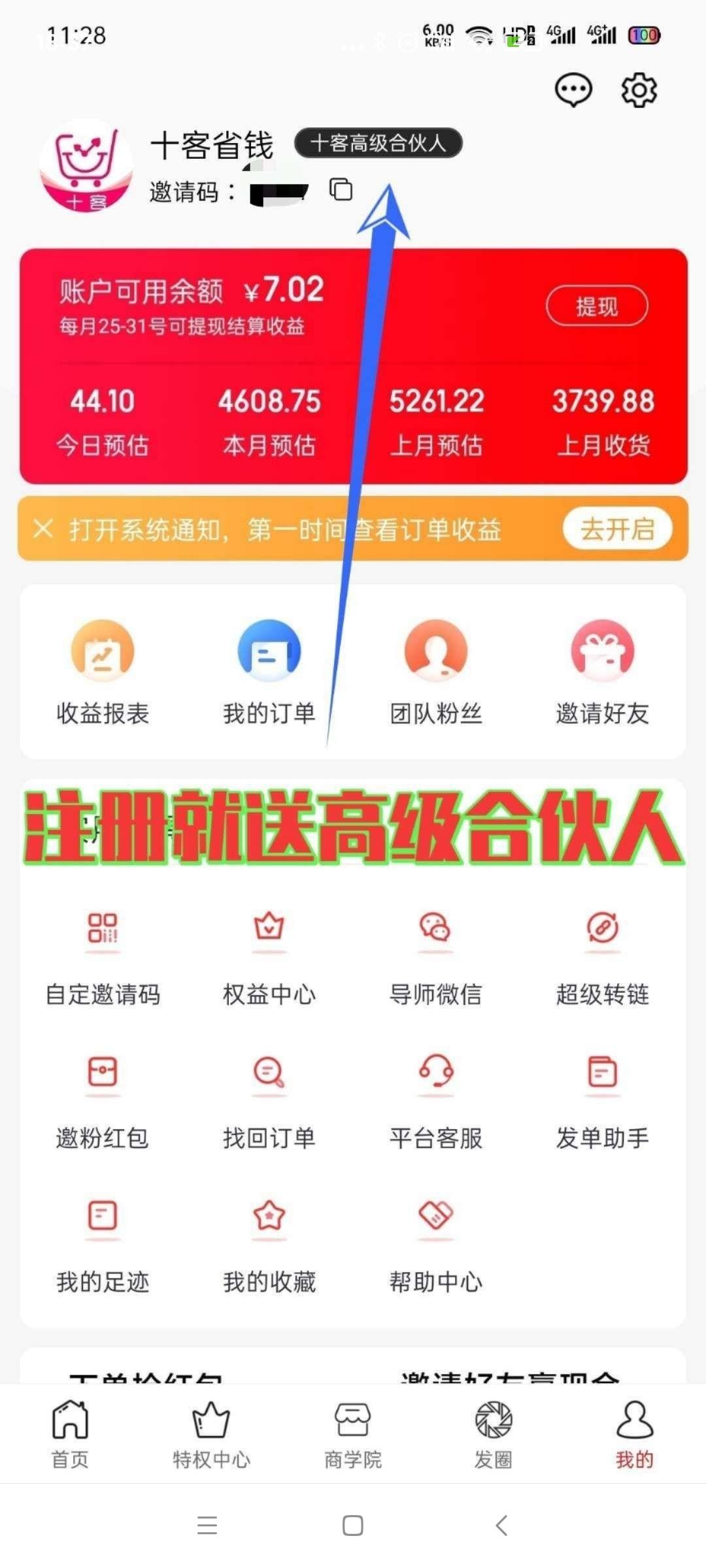This screenshot has width=706, height=1568.
Task: Copy the invite code with copy icon
Action: [341, 190]
